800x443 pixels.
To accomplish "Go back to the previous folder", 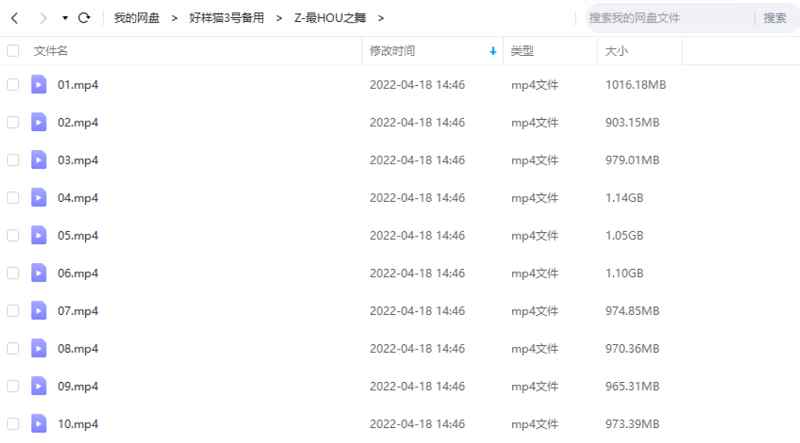I will point(15,18).
